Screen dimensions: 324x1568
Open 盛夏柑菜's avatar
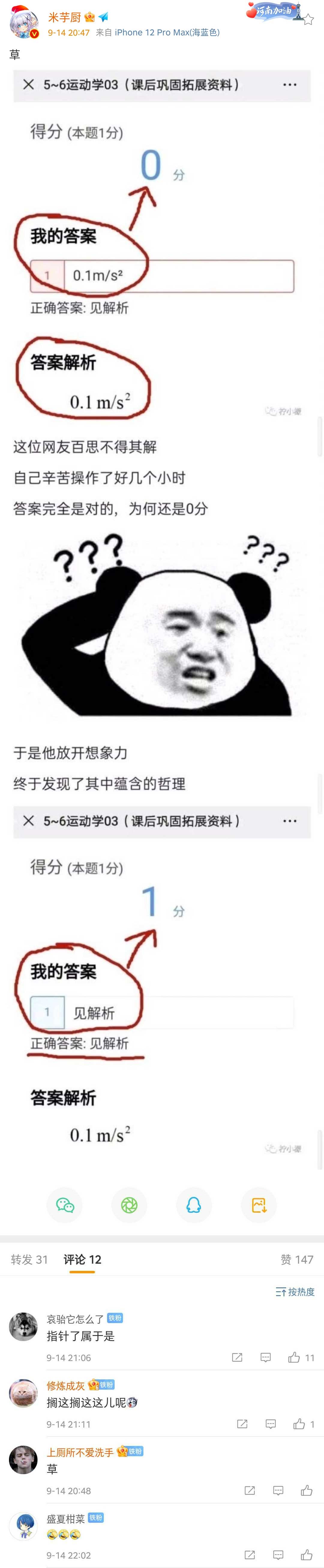(x=24, y=1527)
